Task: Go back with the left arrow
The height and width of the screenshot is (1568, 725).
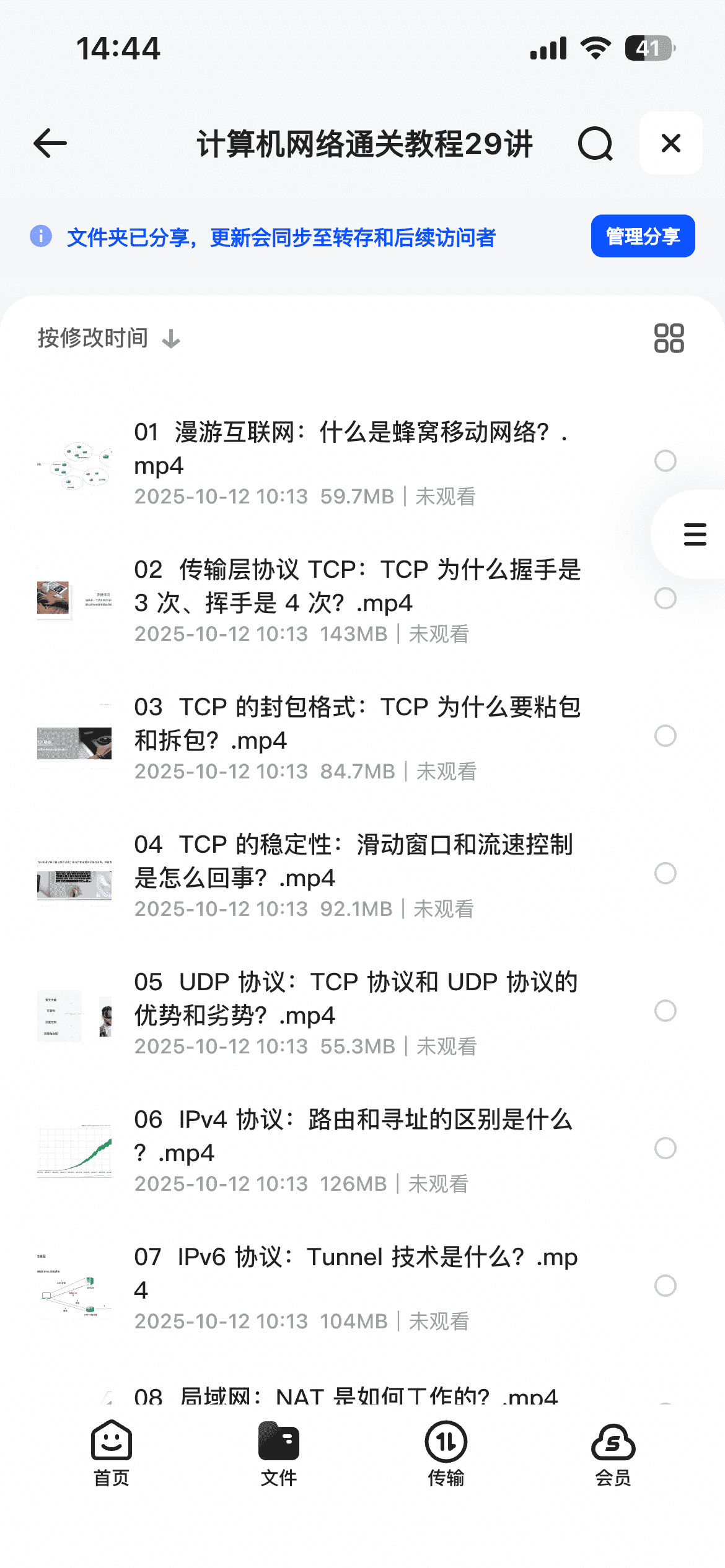Action: click(x=50, y=144)
